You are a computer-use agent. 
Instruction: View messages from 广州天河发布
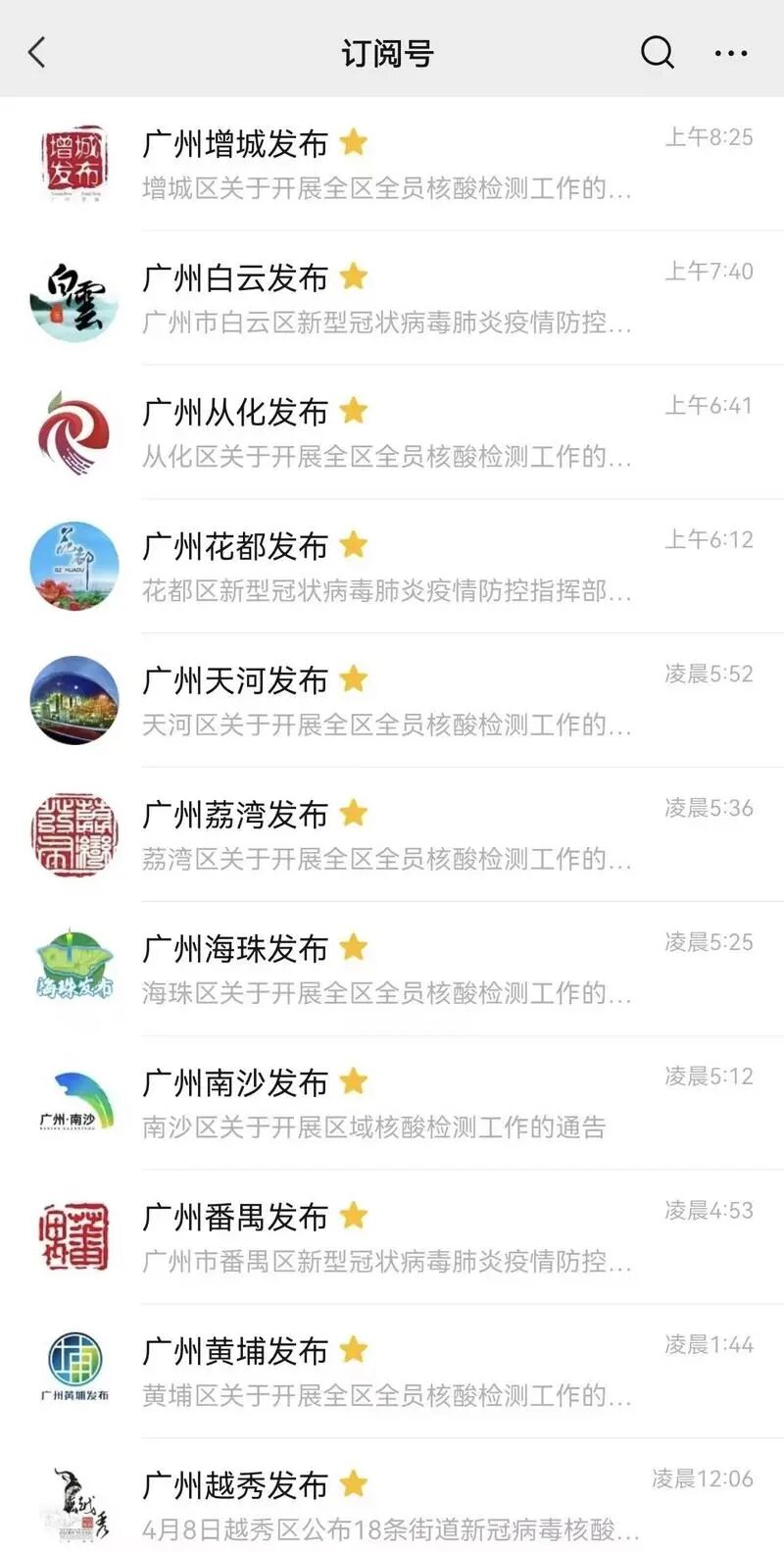pyautogui.click(x=392, y=701)
